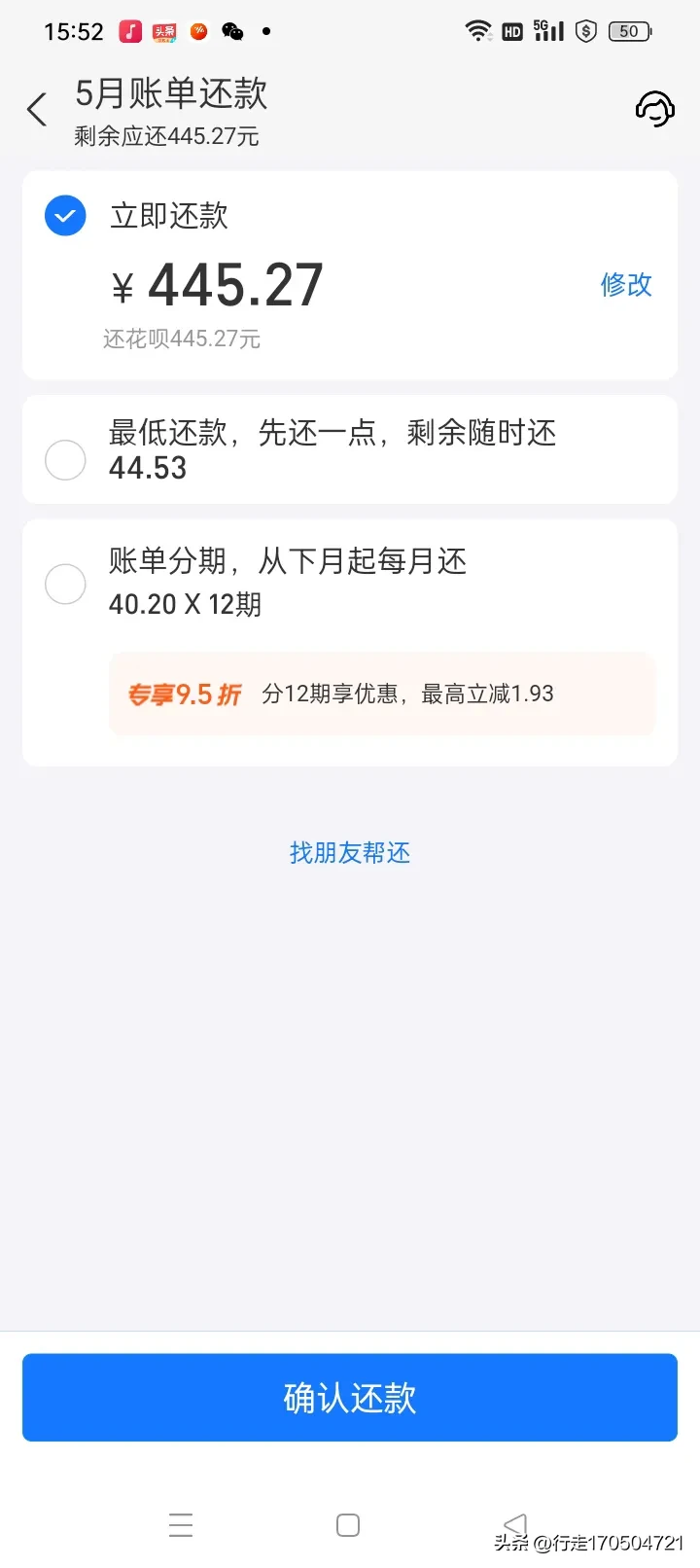700x1568 pixels.
Task: Open the 找朋友帮还 link
Action: tap(350, 853)
